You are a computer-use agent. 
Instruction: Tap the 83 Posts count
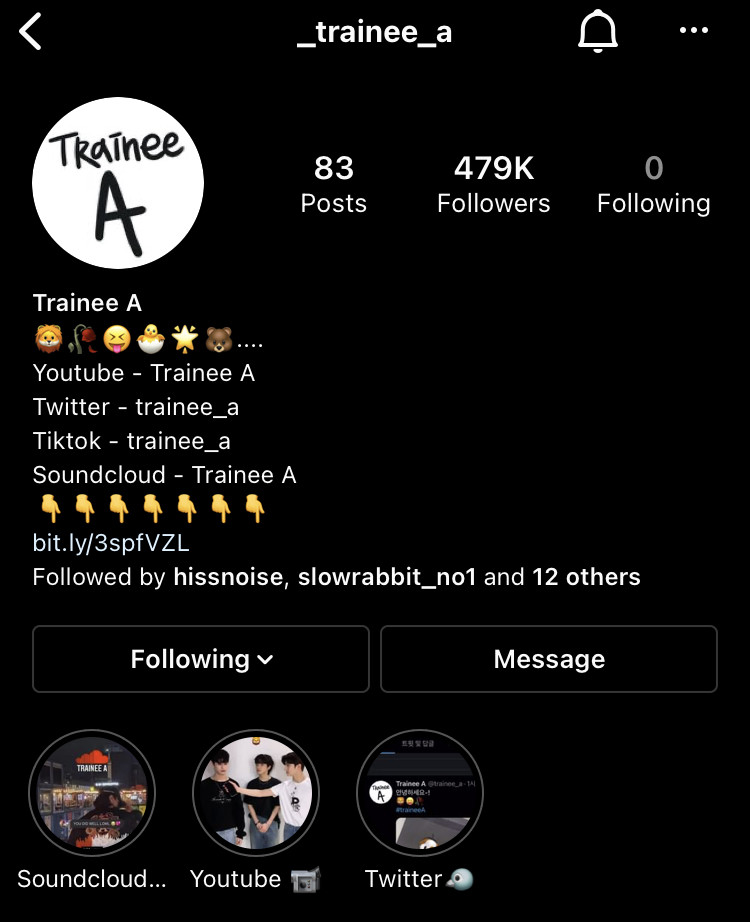tap(333, 184)
